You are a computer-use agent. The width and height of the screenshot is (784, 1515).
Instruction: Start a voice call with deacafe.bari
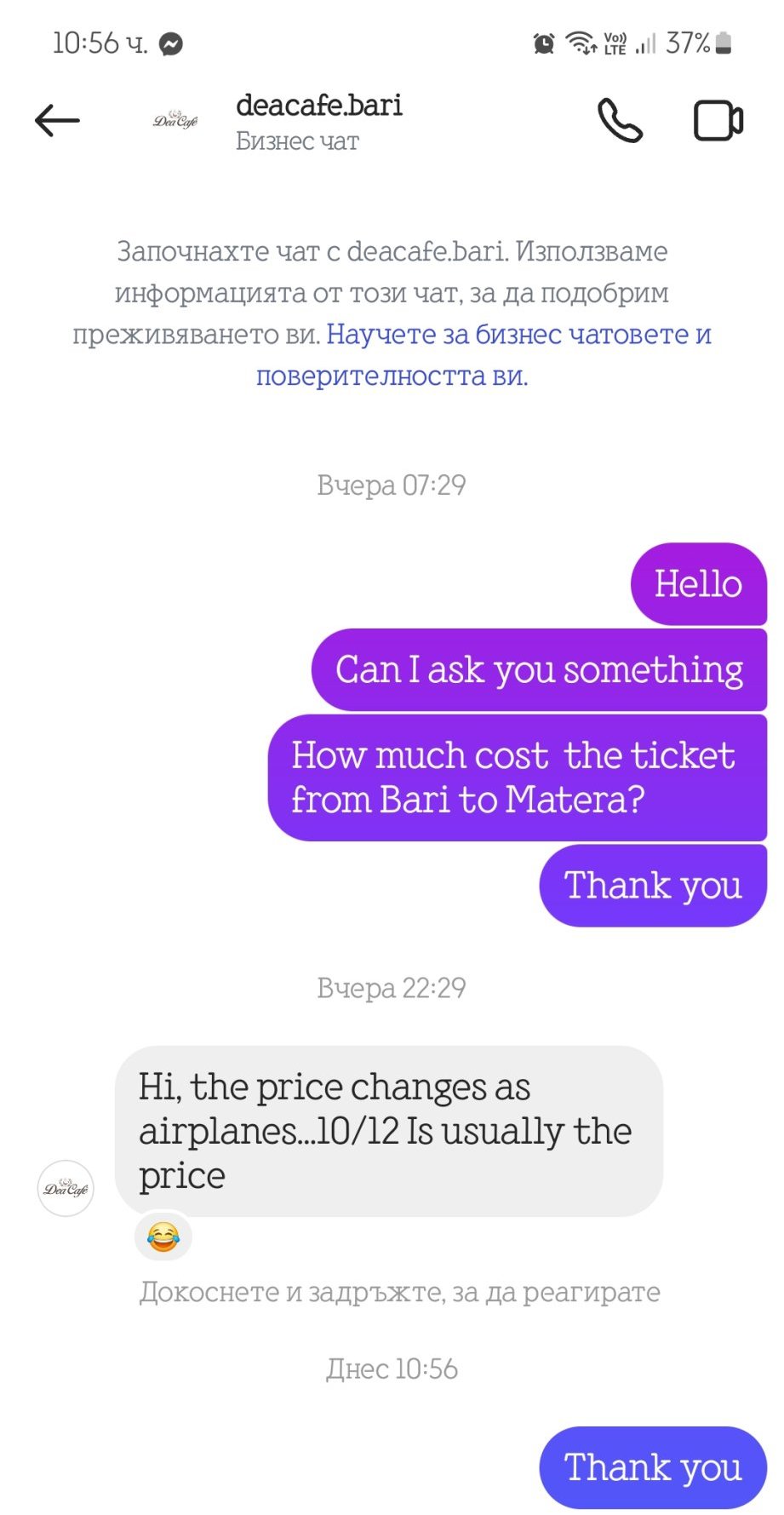point(620,120)
